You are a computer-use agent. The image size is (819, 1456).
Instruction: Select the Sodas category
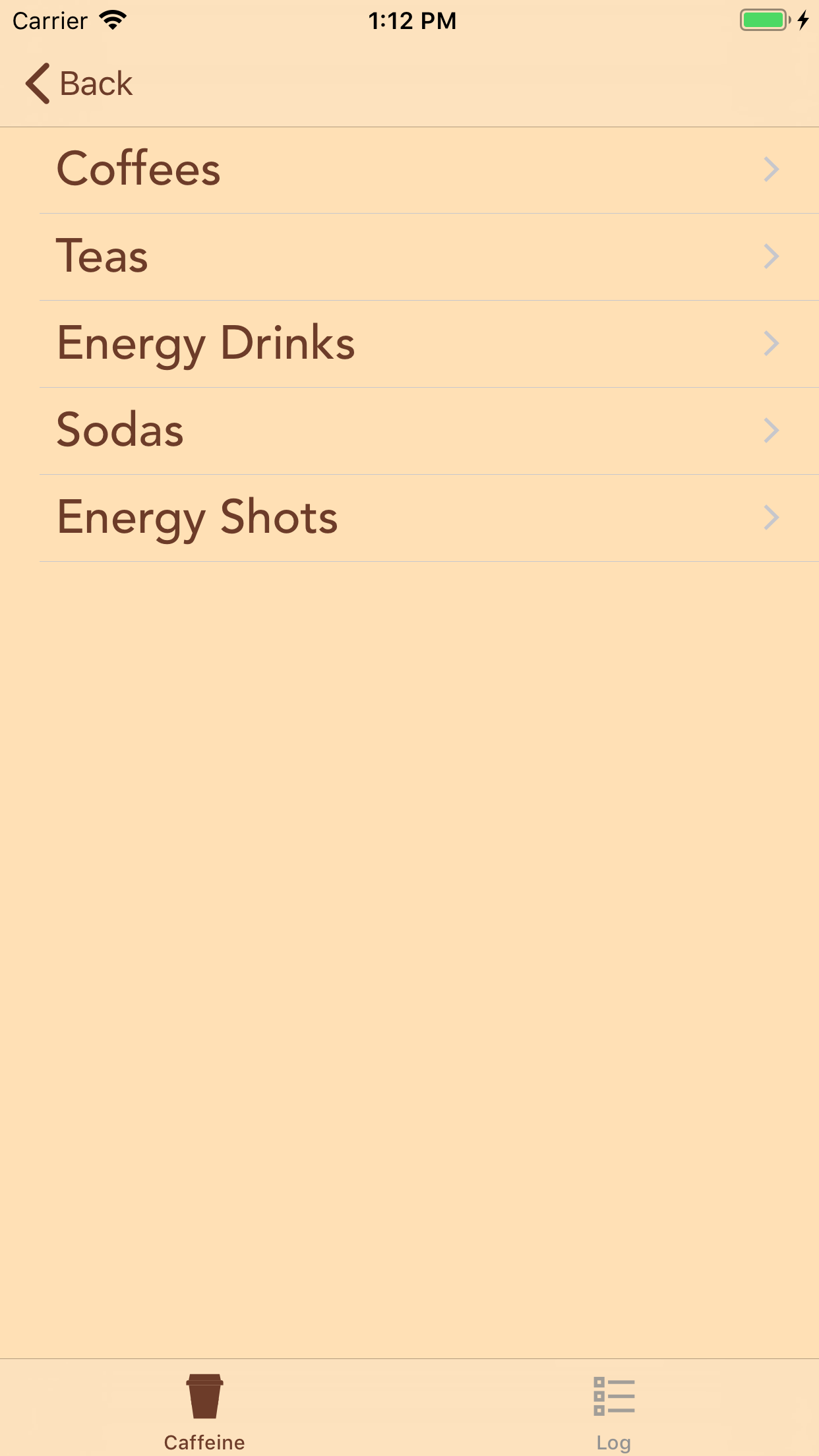point(409,431)
